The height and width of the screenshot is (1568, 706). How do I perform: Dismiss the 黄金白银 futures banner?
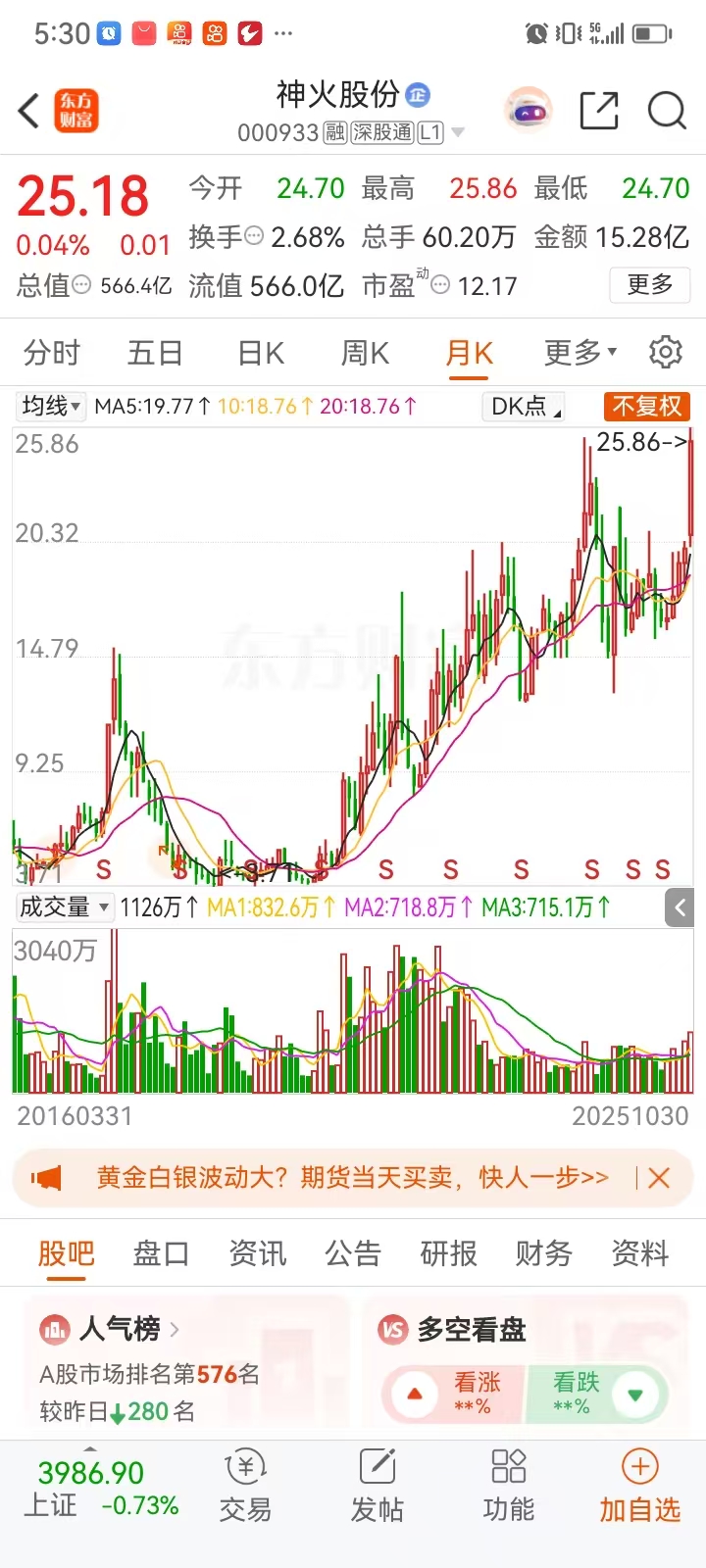tap(659, 1178)
